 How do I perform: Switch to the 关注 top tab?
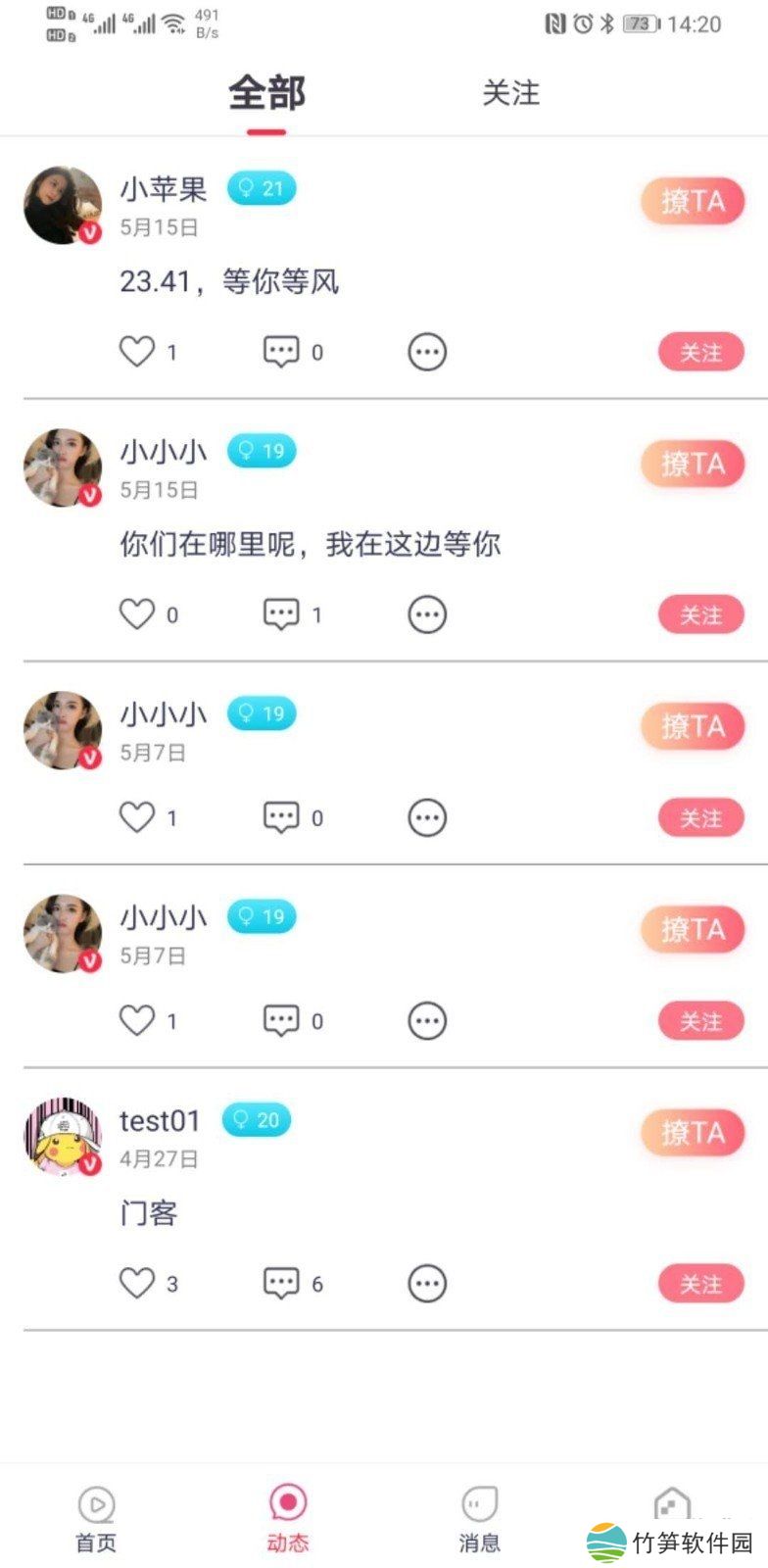coord(510,93)
